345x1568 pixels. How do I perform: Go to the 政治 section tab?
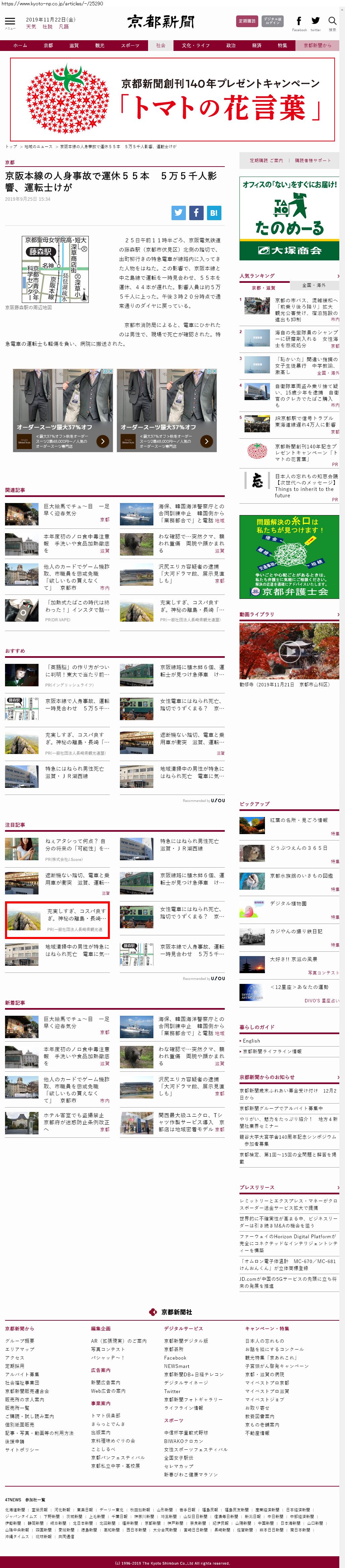(230, 46)
